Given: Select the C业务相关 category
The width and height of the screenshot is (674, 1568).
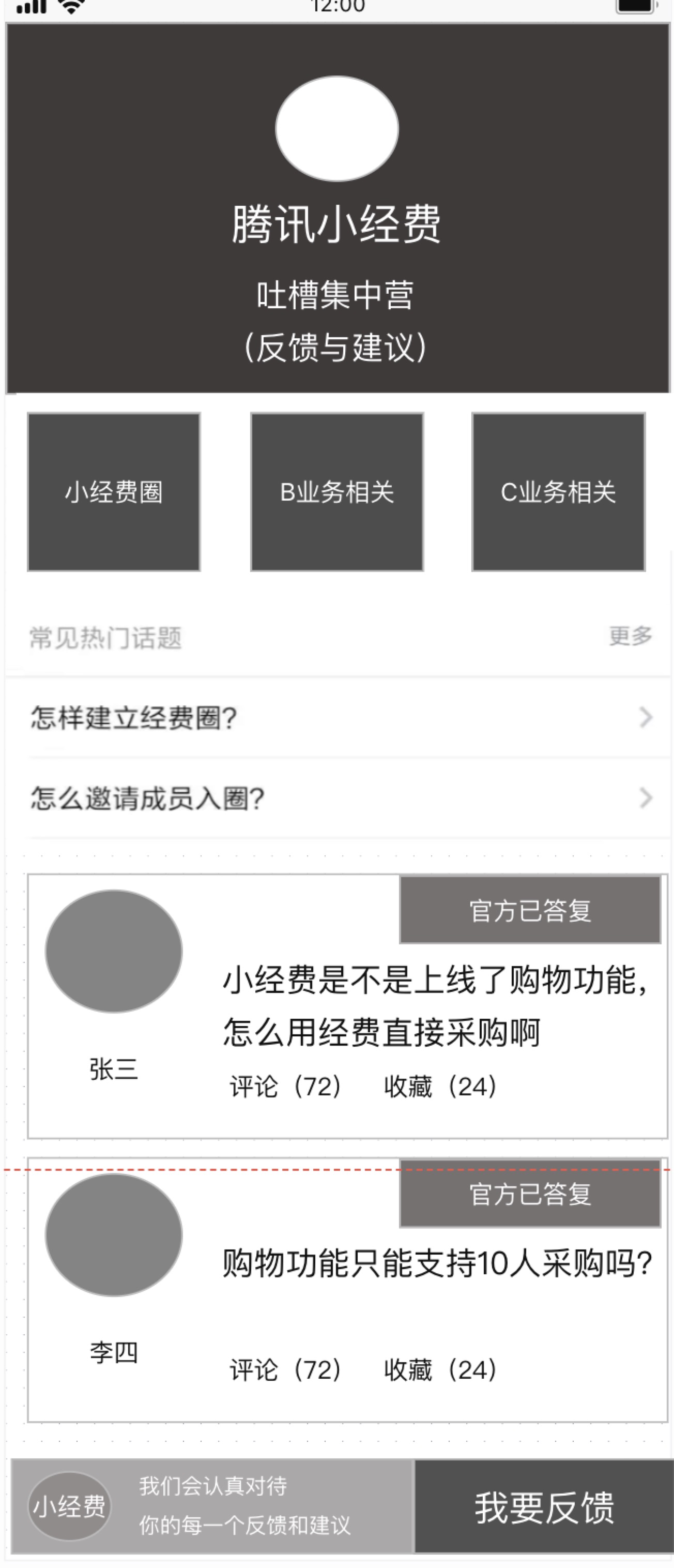Looking at the screenshot, I should pos(558,492).
